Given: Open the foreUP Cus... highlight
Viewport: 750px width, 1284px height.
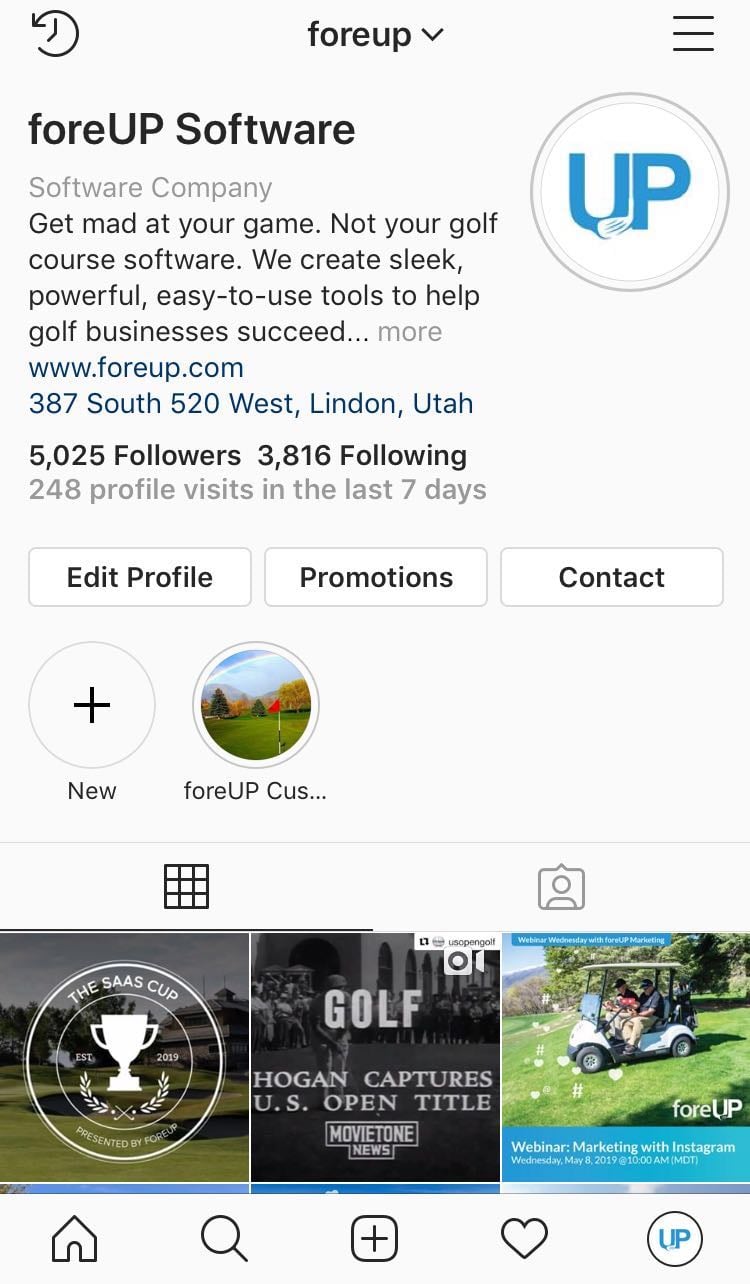Looking at the screenshot, I should (x=256, y=706).
